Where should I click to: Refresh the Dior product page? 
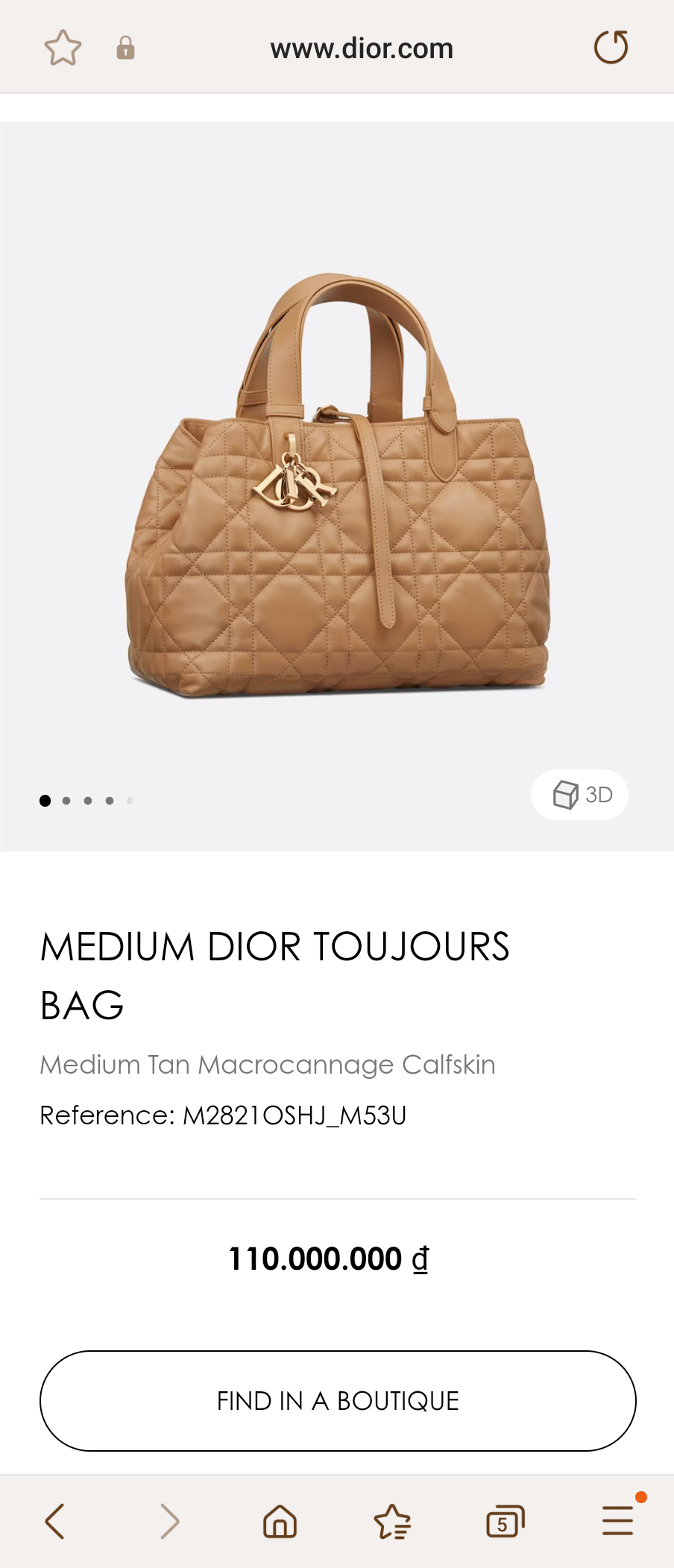pyautogui.click(x=611, y=46)
